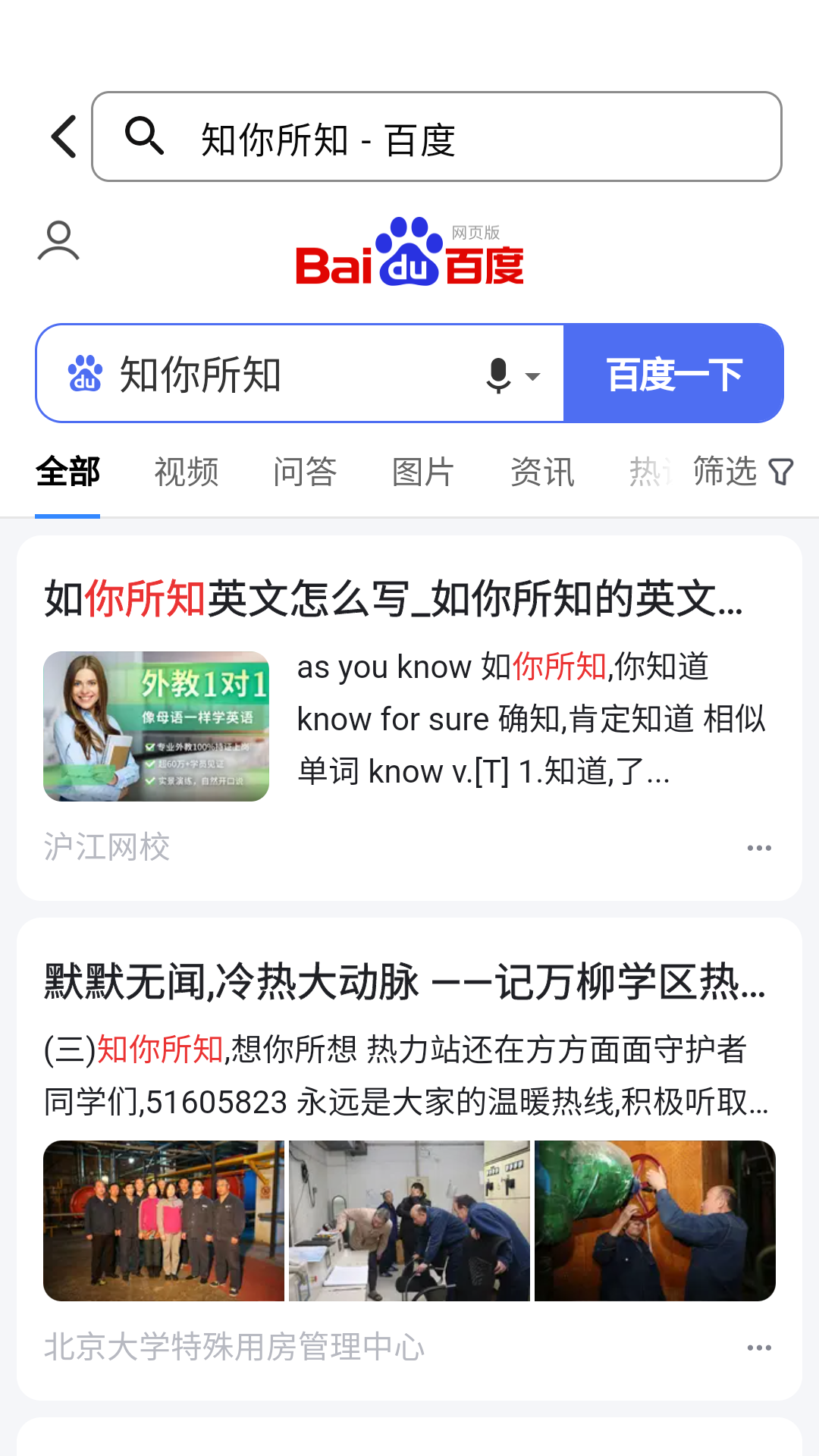Tap the back arrow at top left
This screenshot has width=819, height=1456.
pos(63,137)
